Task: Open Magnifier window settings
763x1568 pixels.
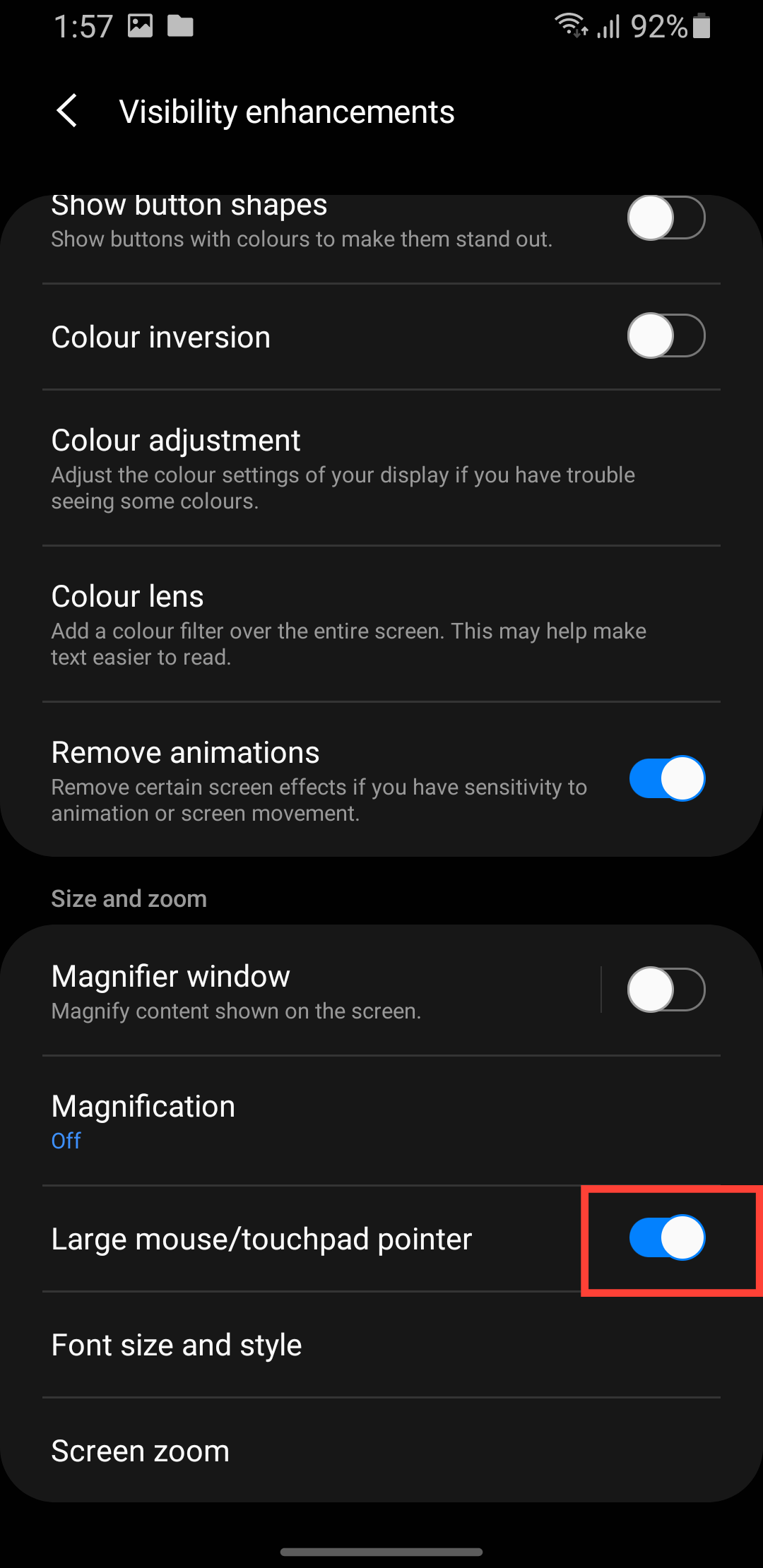Action: [x=283, y=990]
